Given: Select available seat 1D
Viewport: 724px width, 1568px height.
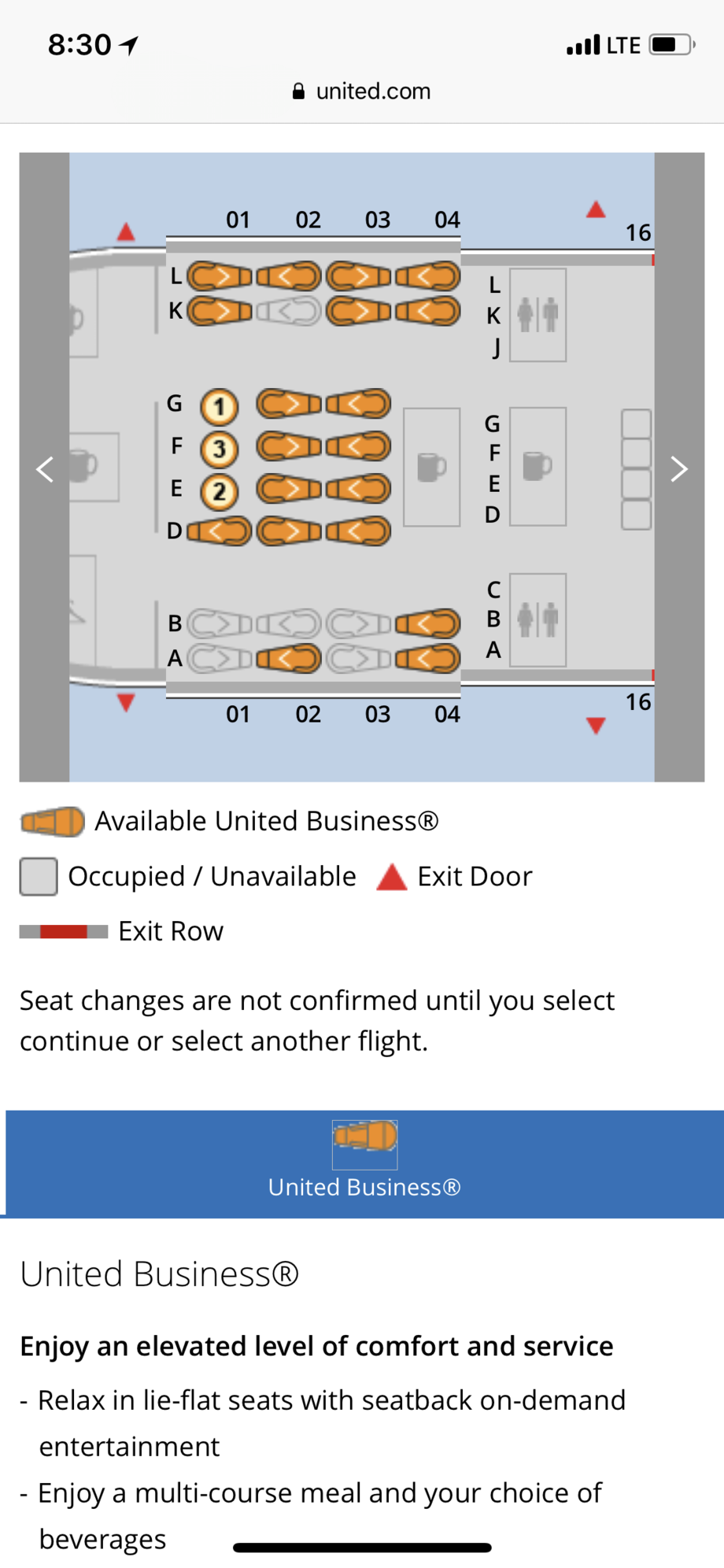Looking at the screenshot, I should tap(220, 531).
